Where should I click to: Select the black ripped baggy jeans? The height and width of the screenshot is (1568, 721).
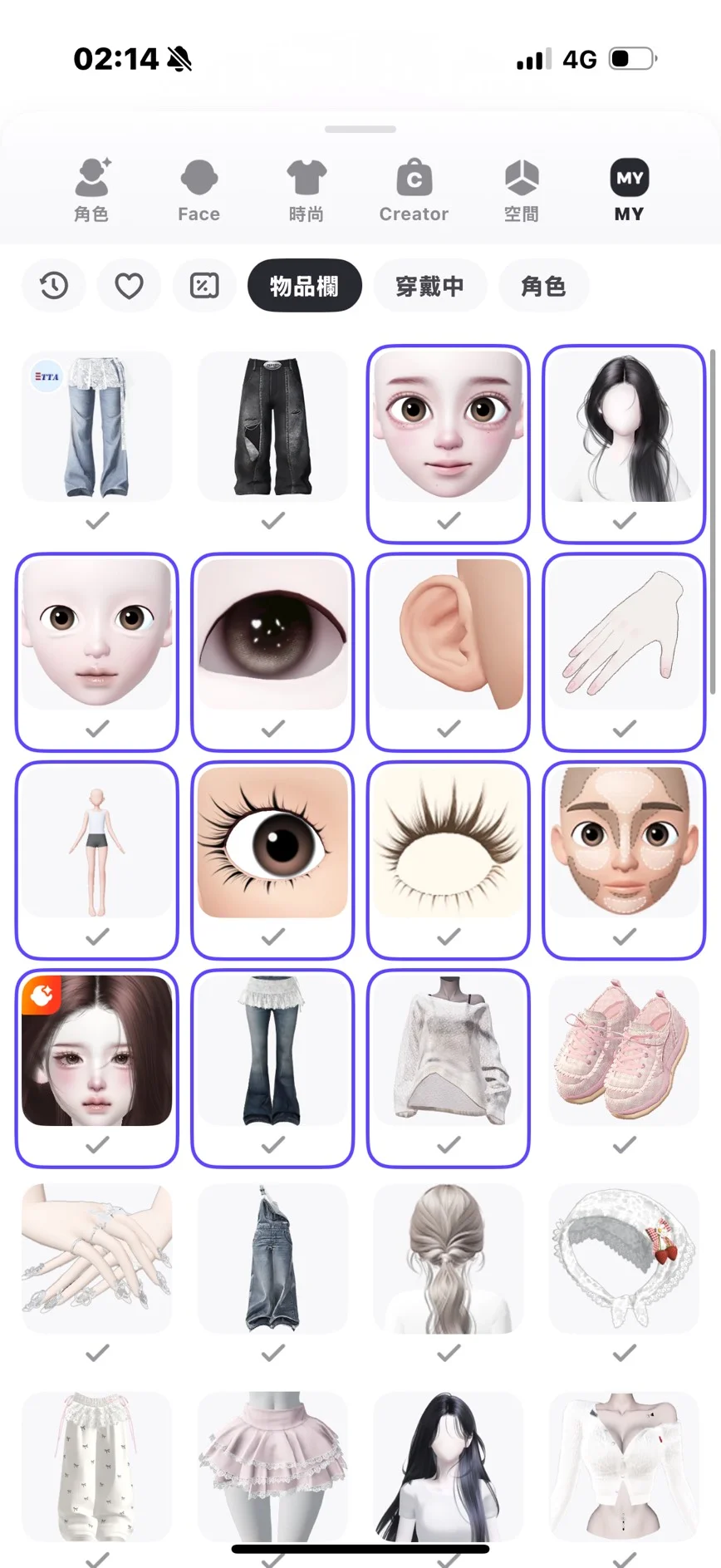272,427
